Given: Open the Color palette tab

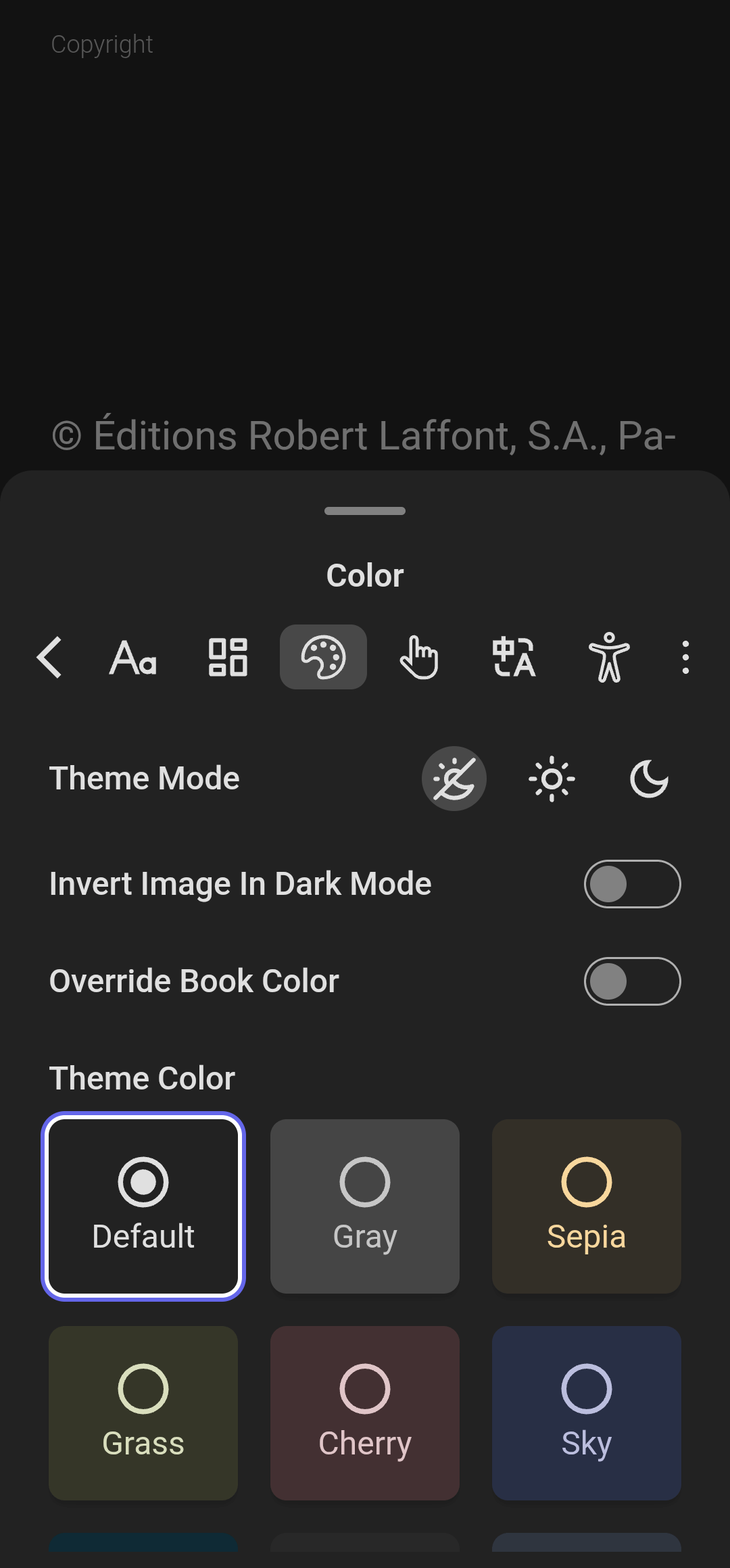Looking at the screenshot, I should point(323,657).
